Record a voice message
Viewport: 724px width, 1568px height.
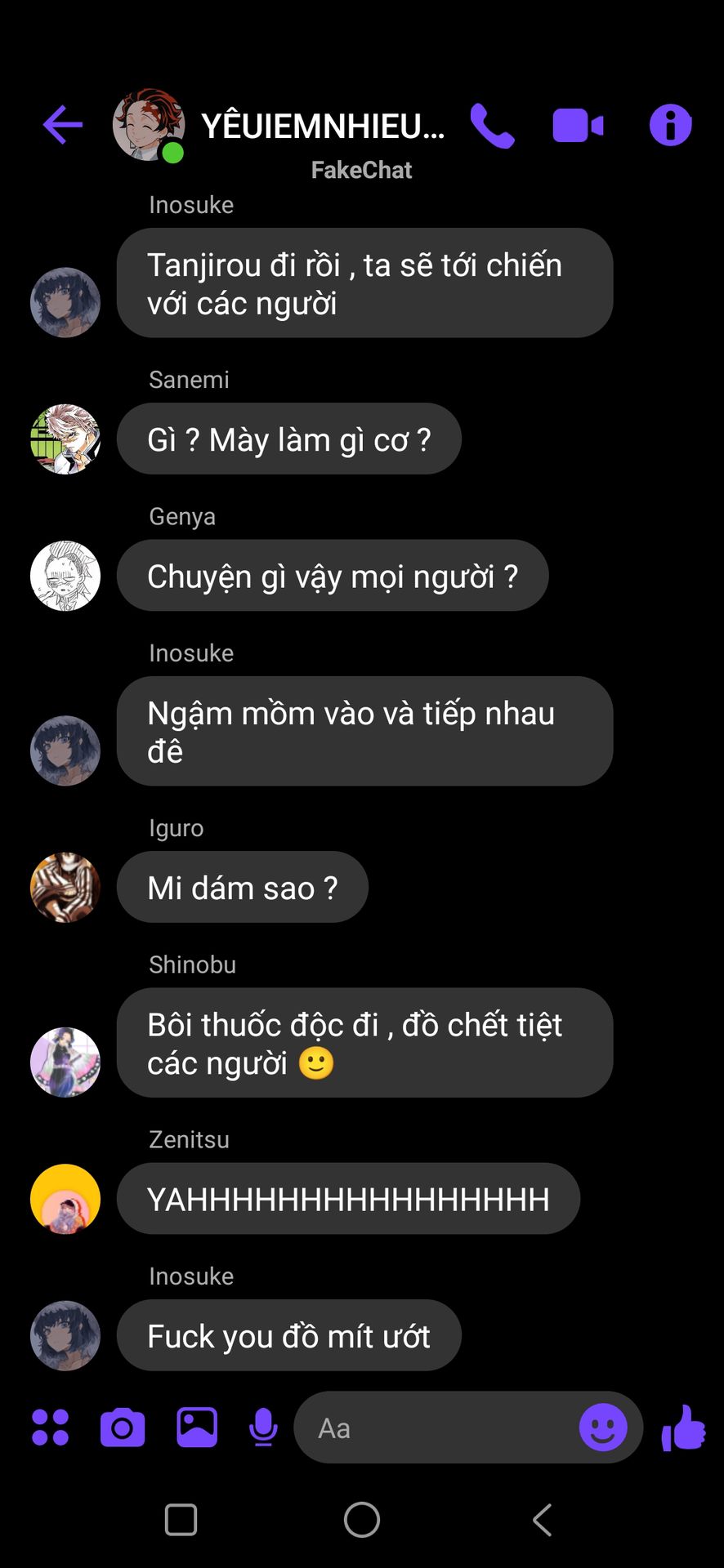coord(263,1428)
